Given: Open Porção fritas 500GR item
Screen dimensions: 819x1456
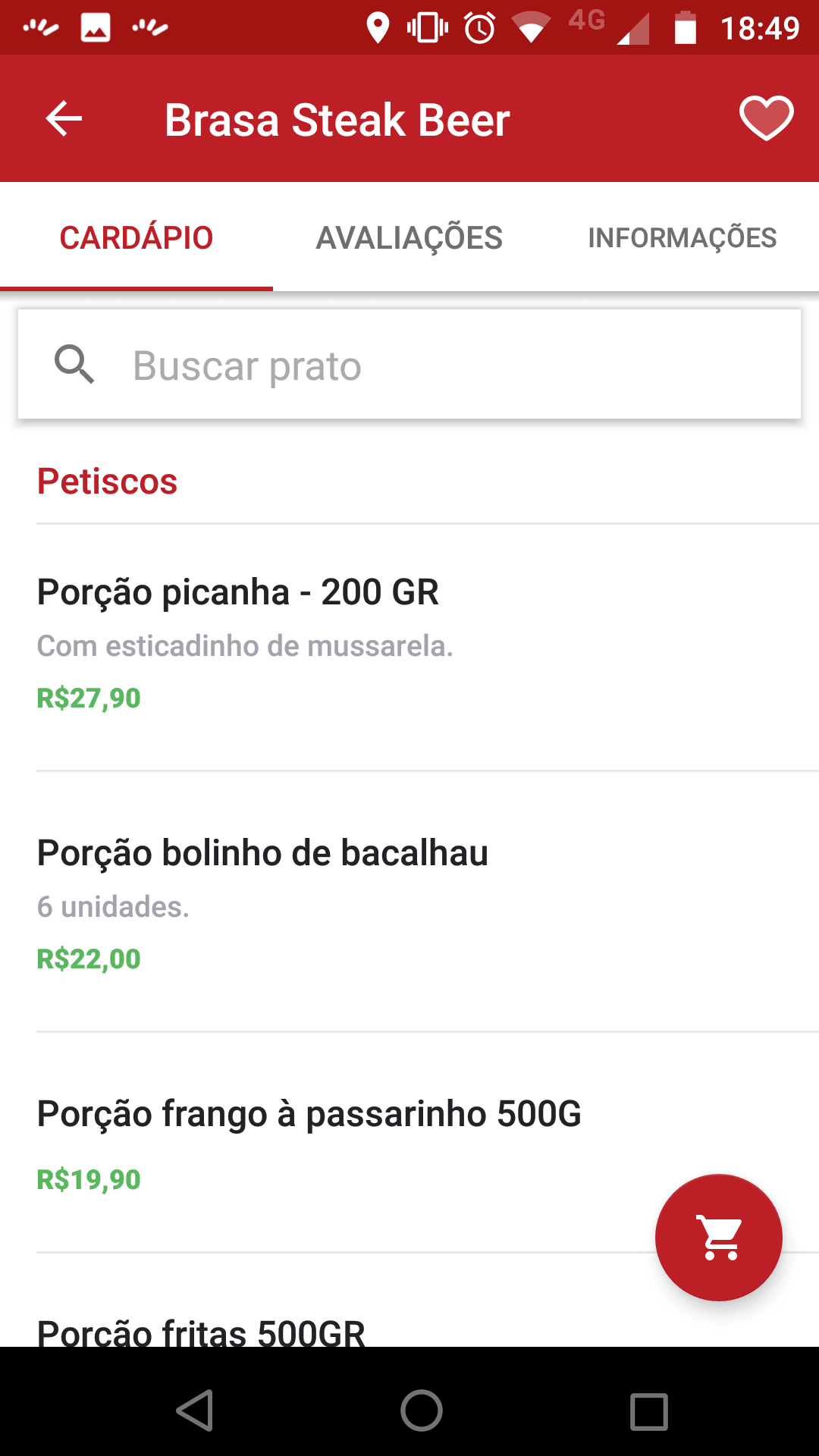Looking at the screenshot, I should [x=202, y=1331].
